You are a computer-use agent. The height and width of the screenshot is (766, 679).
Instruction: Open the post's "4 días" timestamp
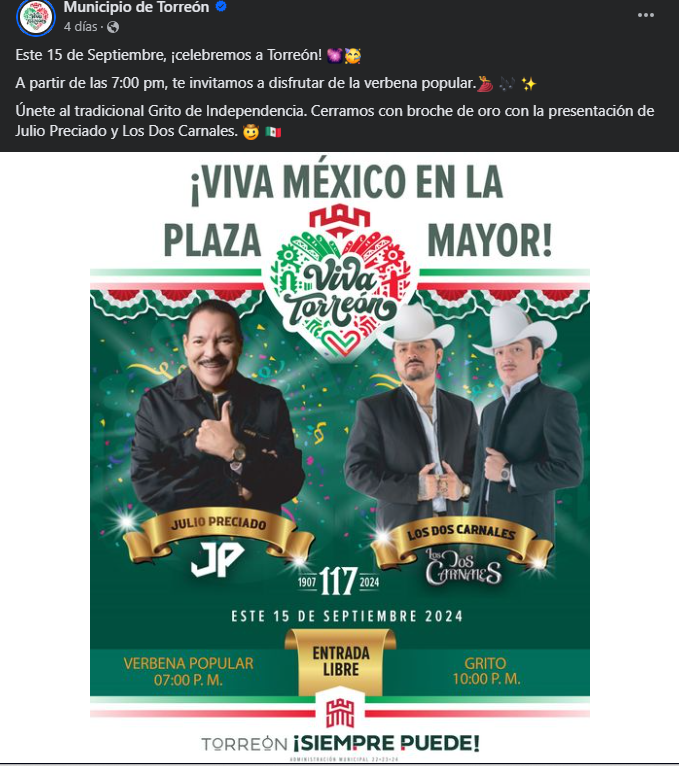coord(80,27)
